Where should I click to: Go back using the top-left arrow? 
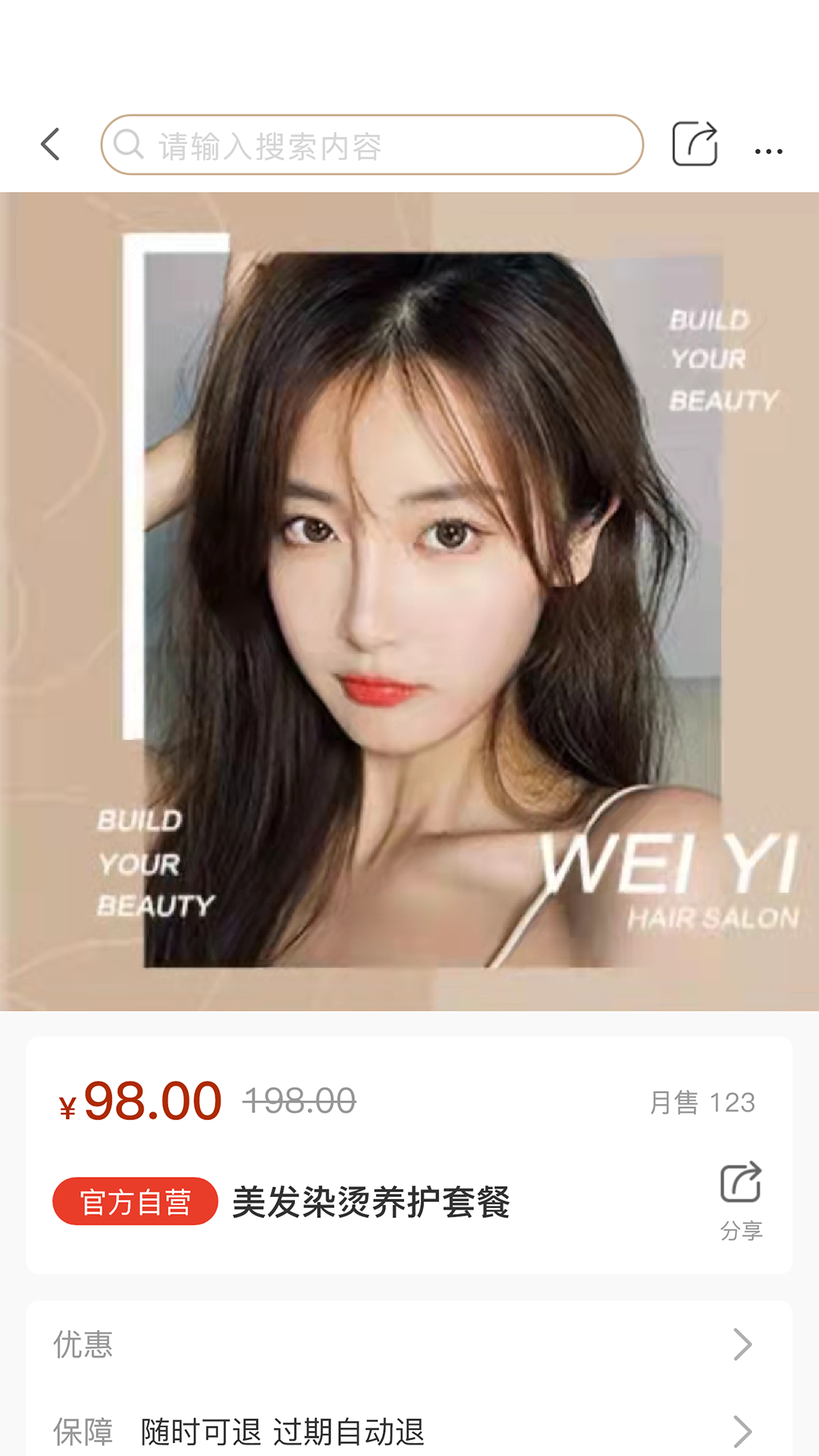(51, 144)
